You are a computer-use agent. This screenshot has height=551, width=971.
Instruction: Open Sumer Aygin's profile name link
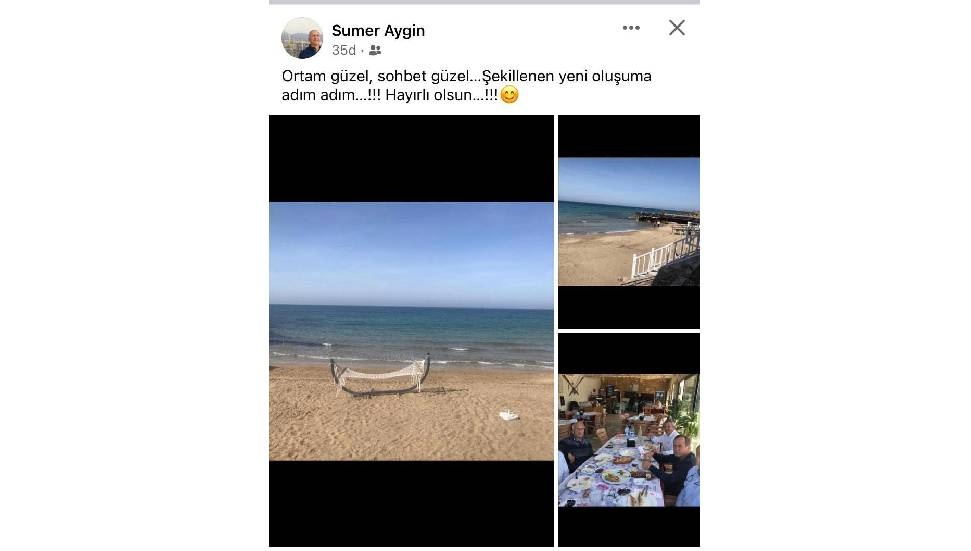(378, 30)
